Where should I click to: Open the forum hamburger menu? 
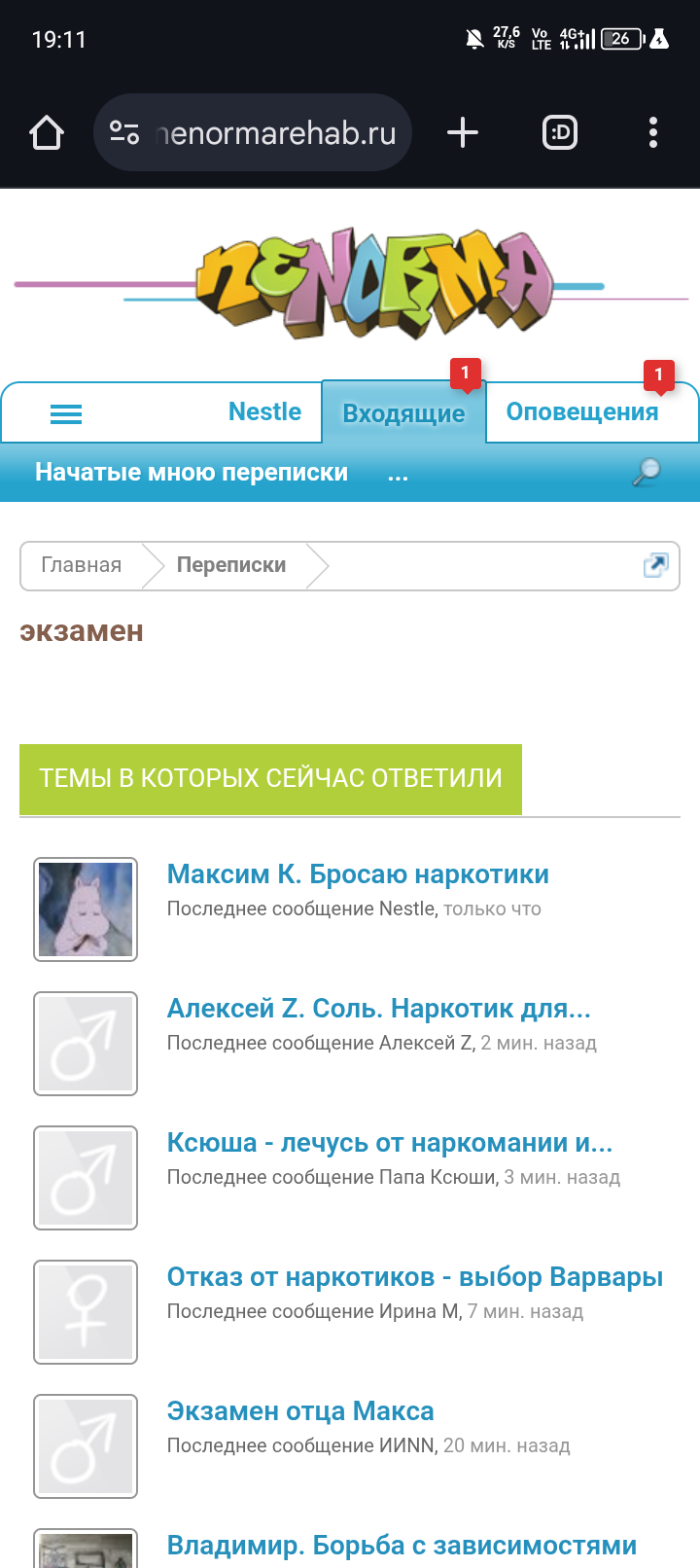coord(66,414)
